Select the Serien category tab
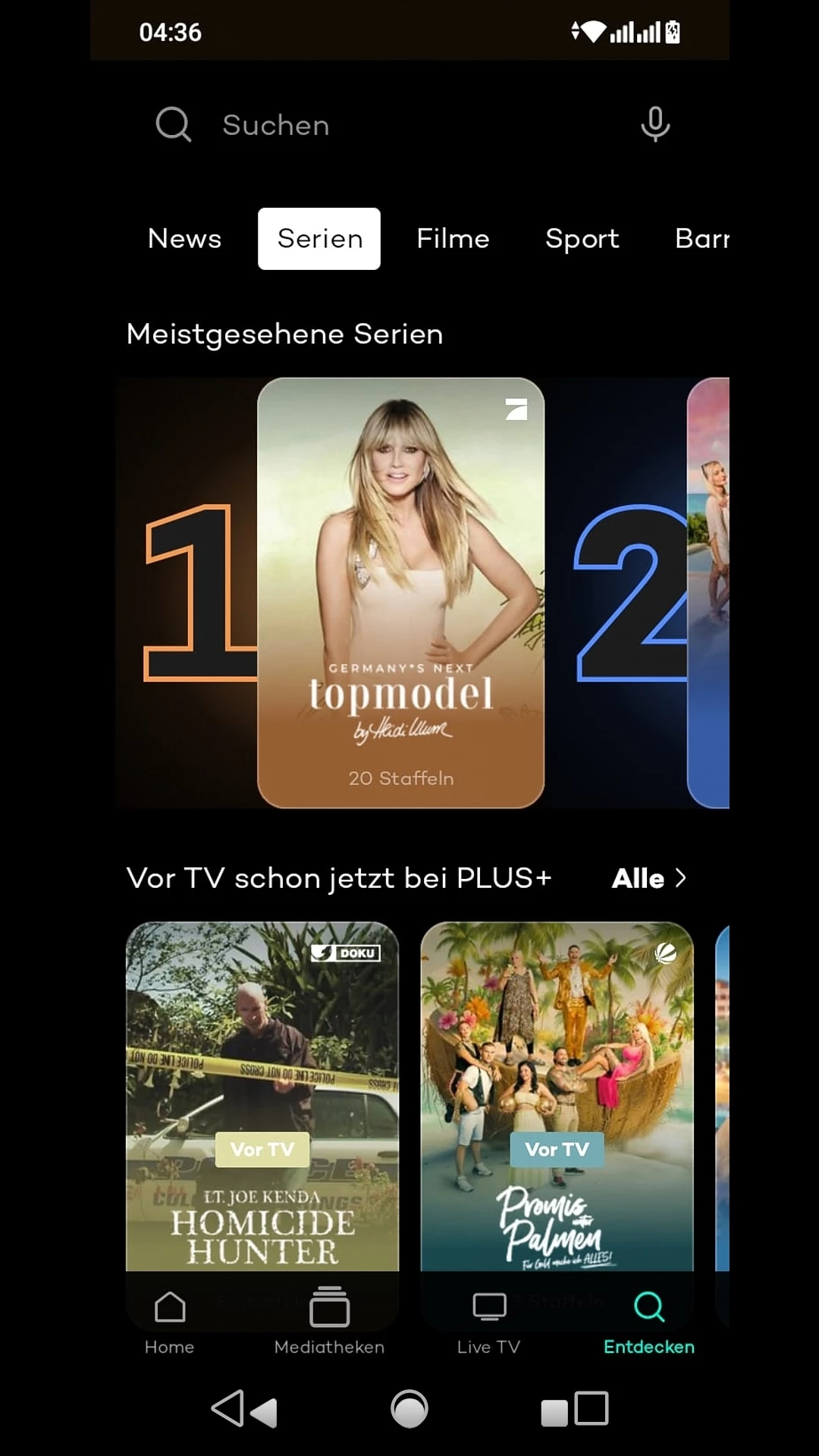This screenshot has height=1456, width=819. click(319, 239)
